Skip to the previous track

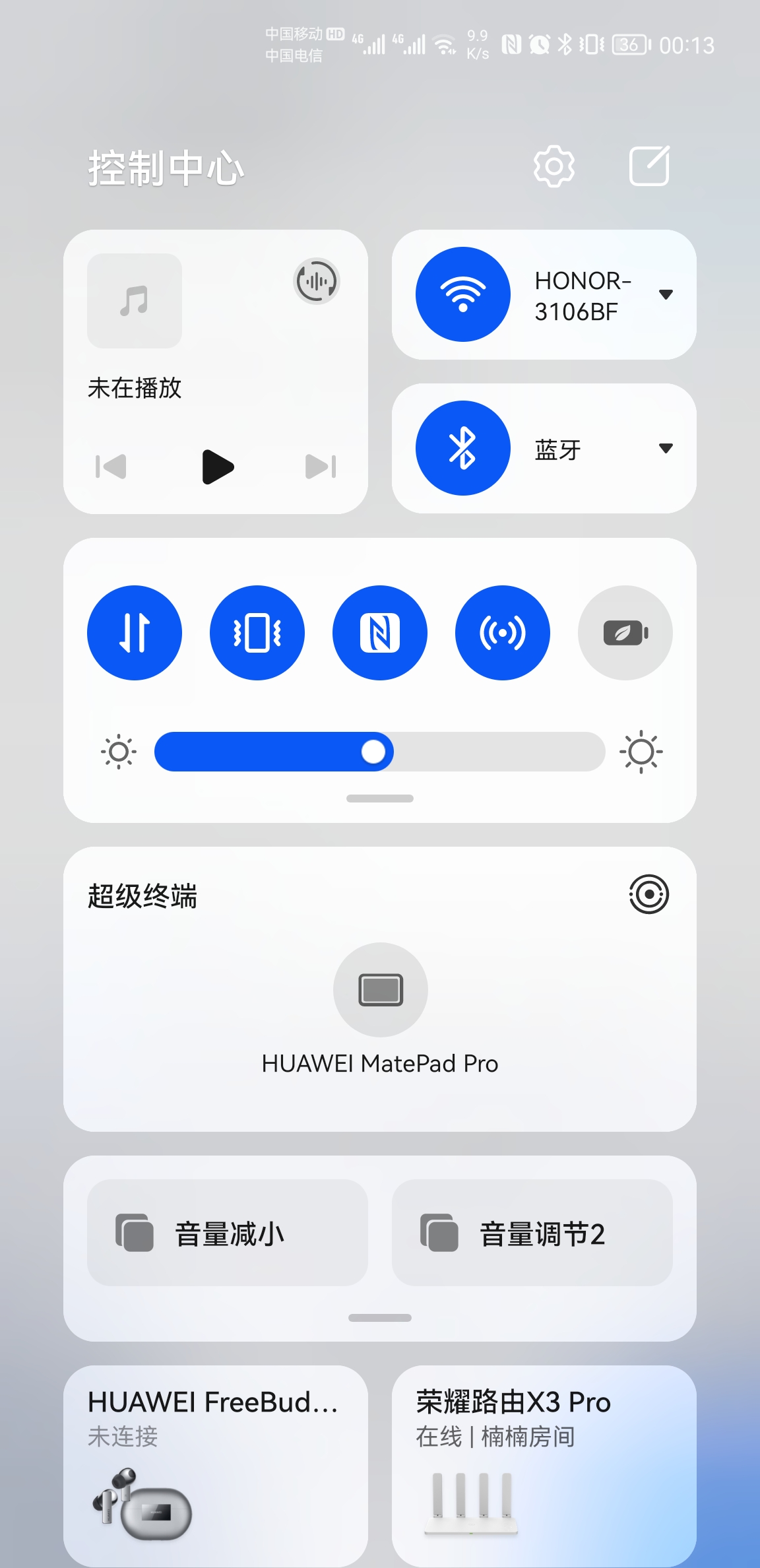tap(111, 467)
